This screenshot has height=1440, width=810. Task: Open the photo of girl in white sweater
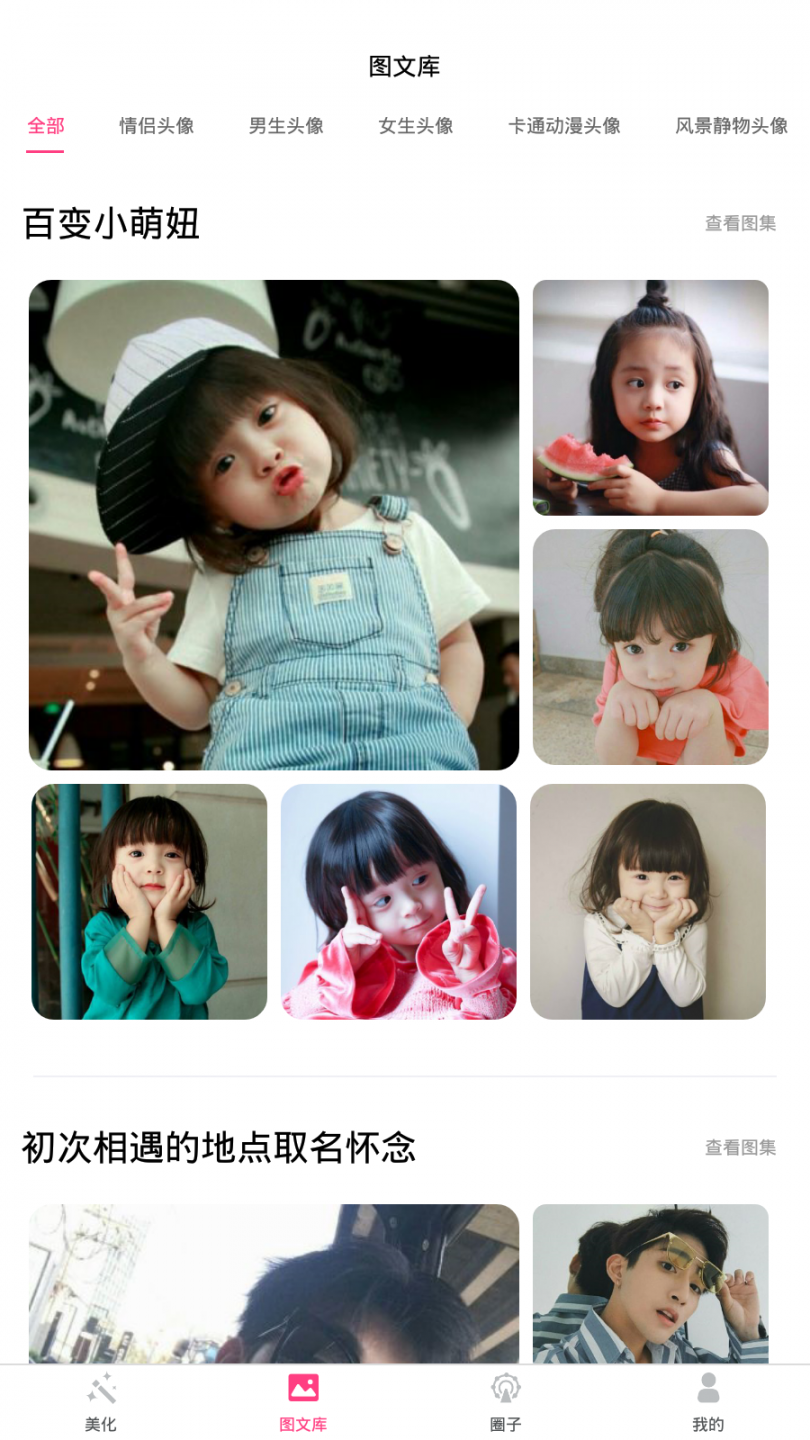(x=648, y=902)
